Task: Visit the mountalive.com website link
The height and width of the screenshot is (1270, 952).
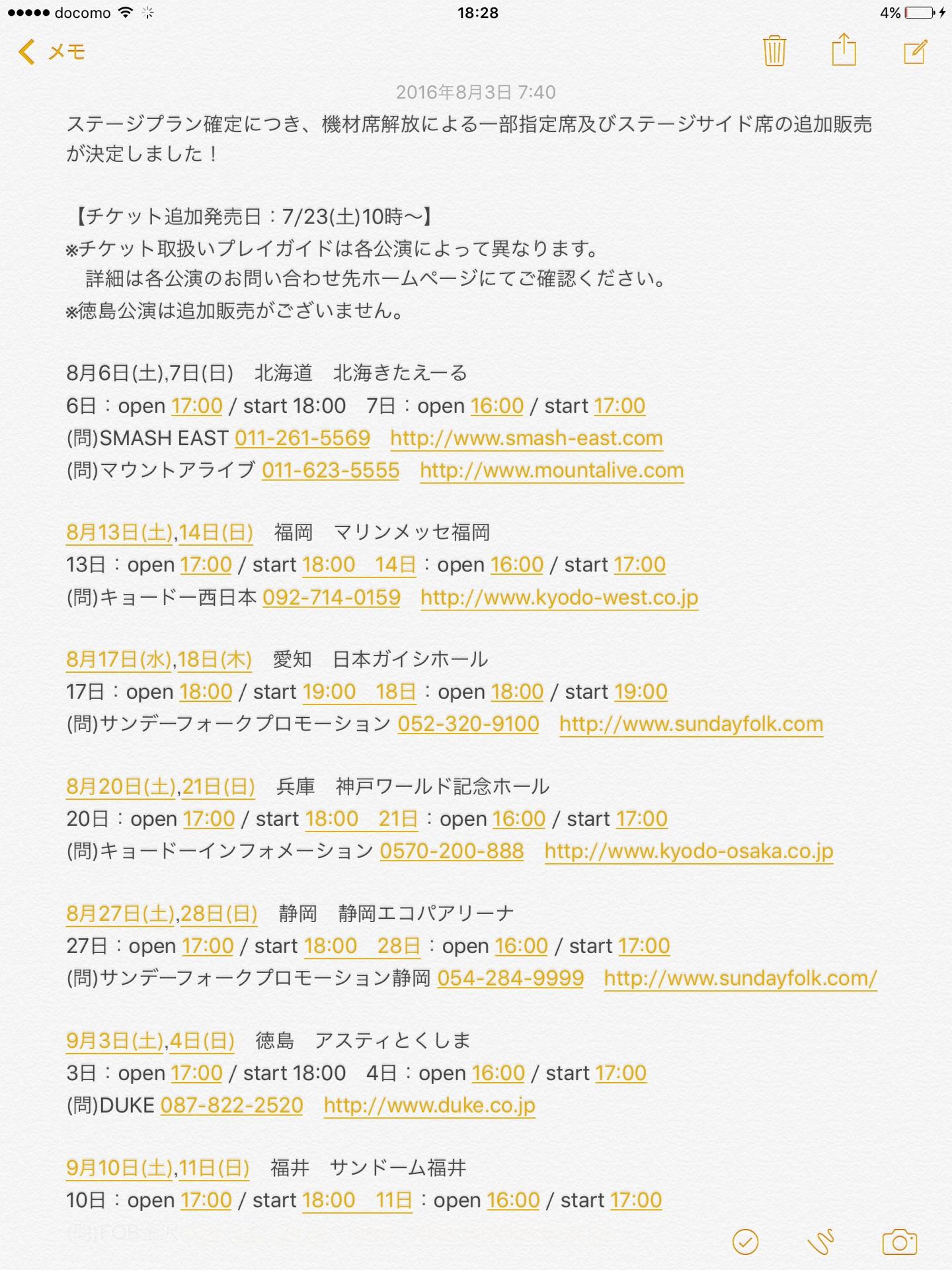Action: pos(551,470)
